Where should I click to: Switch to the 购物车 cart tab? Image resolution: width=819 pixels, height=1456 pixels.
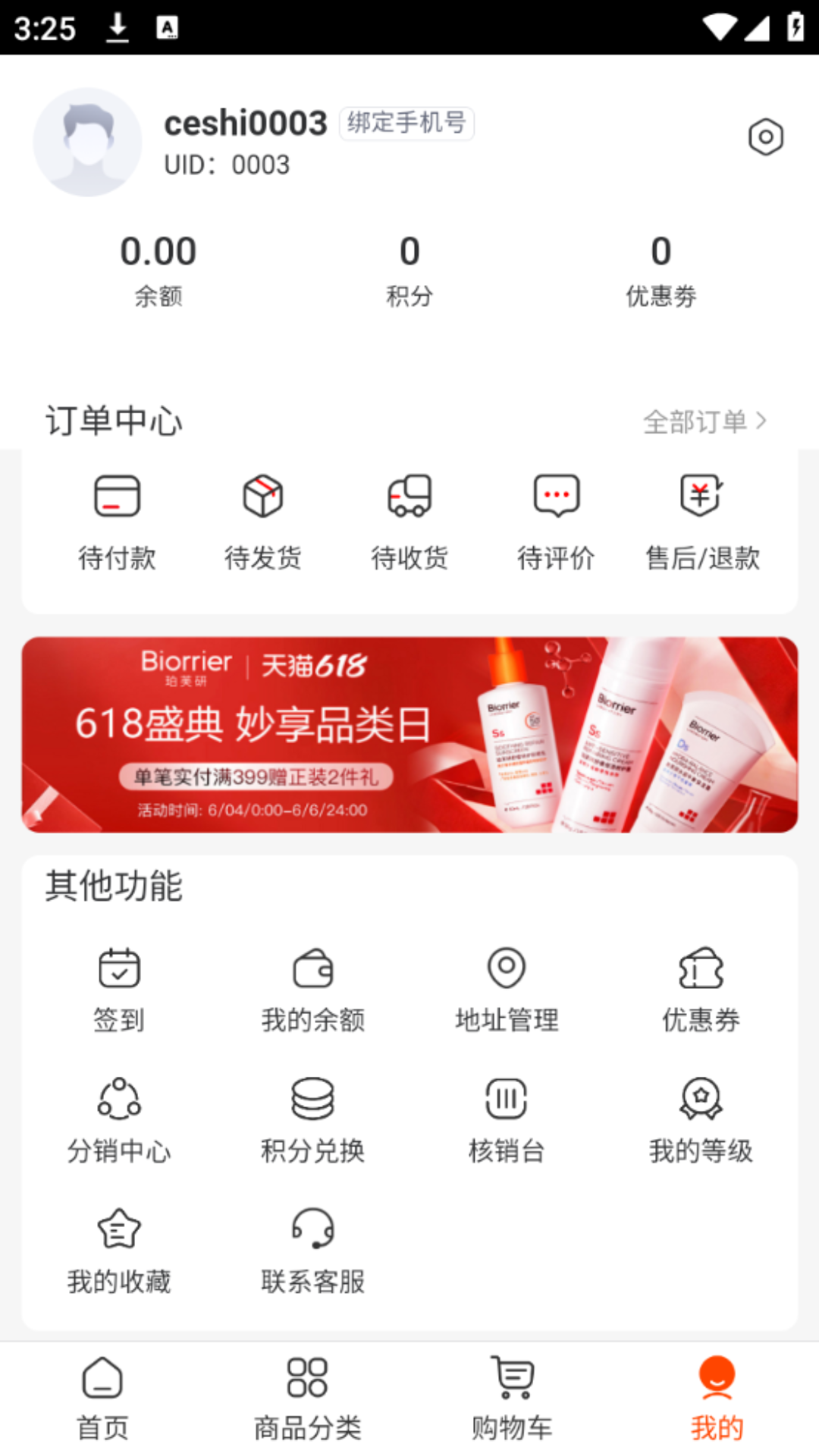click(x=512, y=1398)
